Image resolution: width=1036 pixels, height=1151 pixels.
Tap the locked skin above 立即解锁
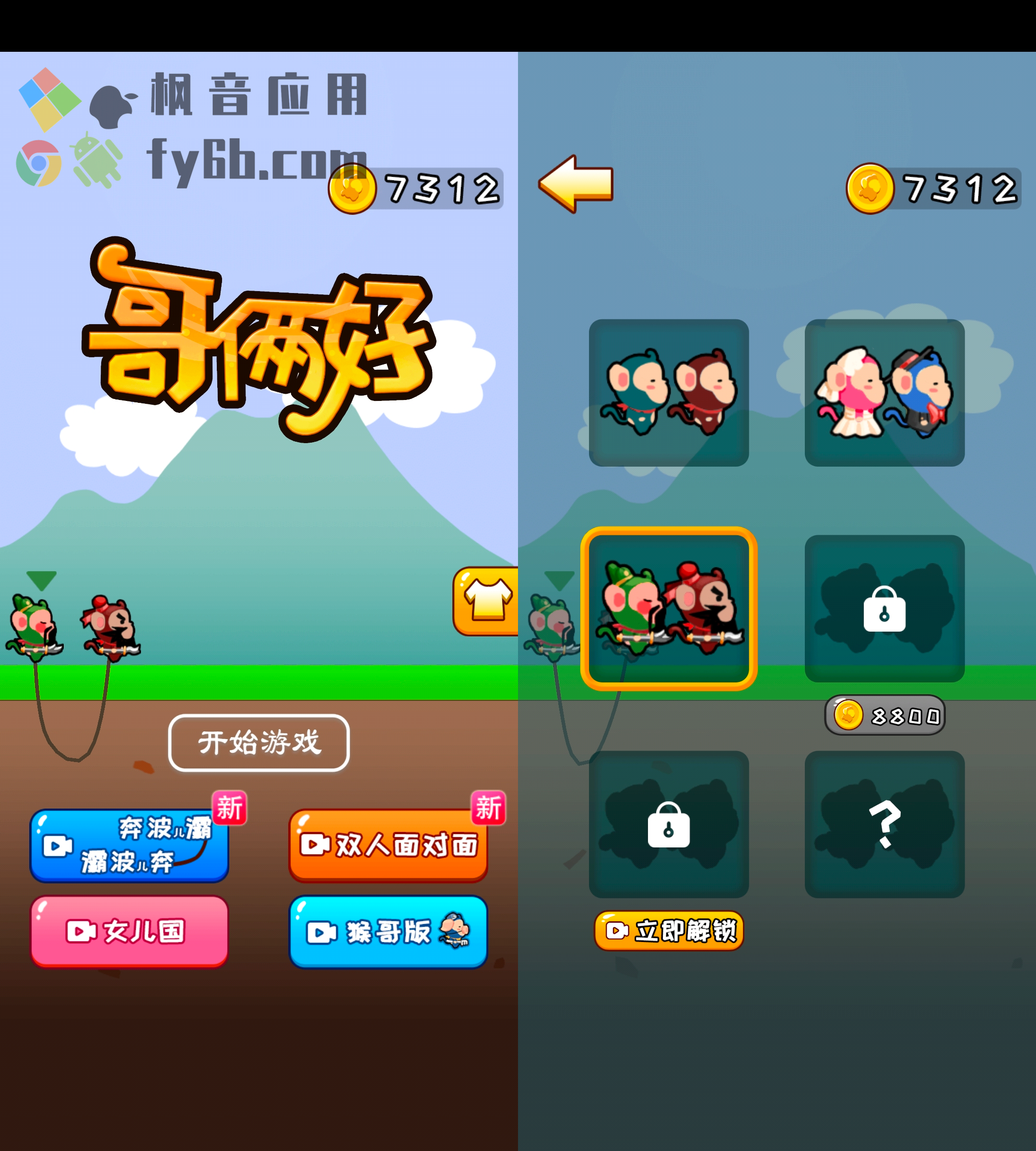(668, 824)
